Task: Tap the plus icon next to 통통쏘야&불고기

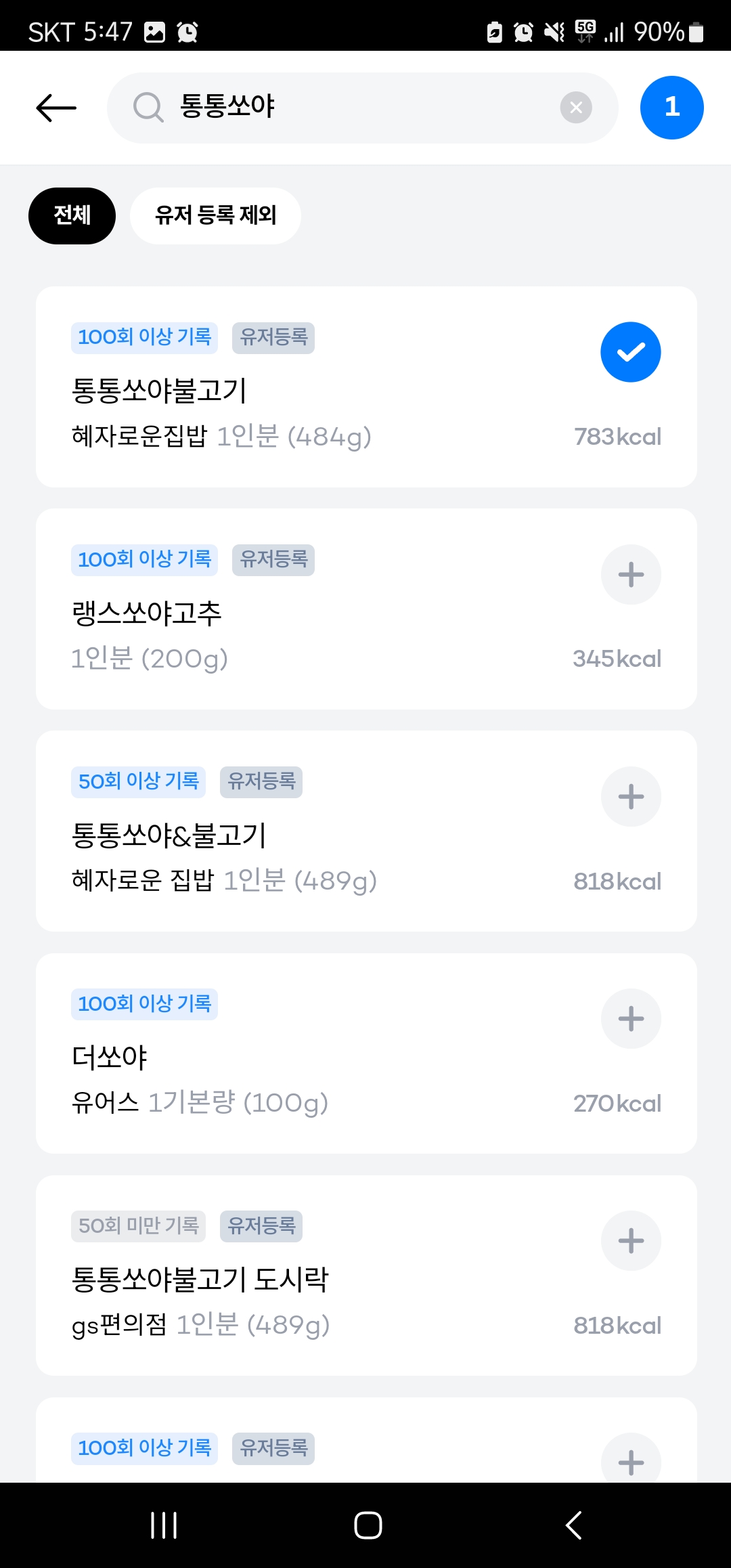Action: (x=630, y=796)
